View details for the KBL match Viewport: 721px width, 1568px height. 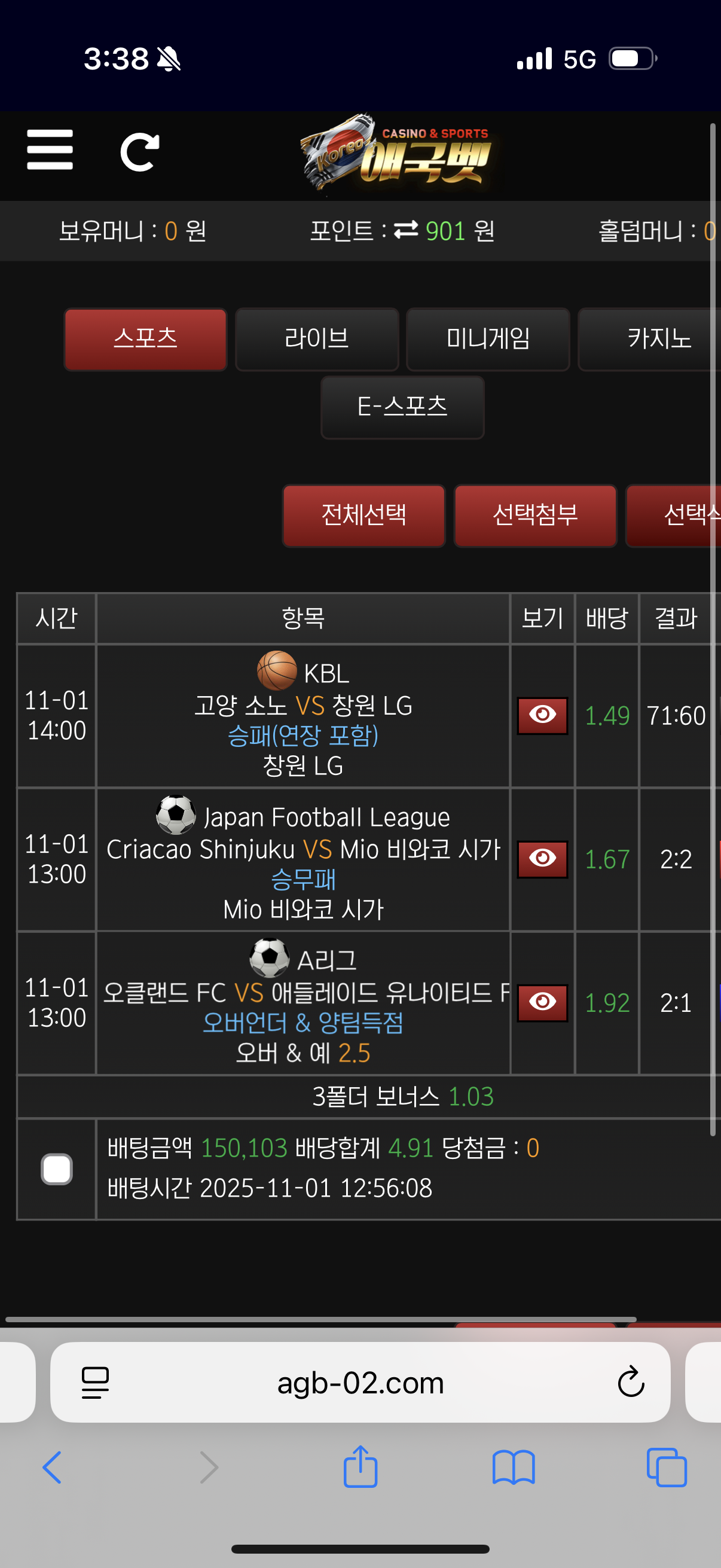click(542, 715)
